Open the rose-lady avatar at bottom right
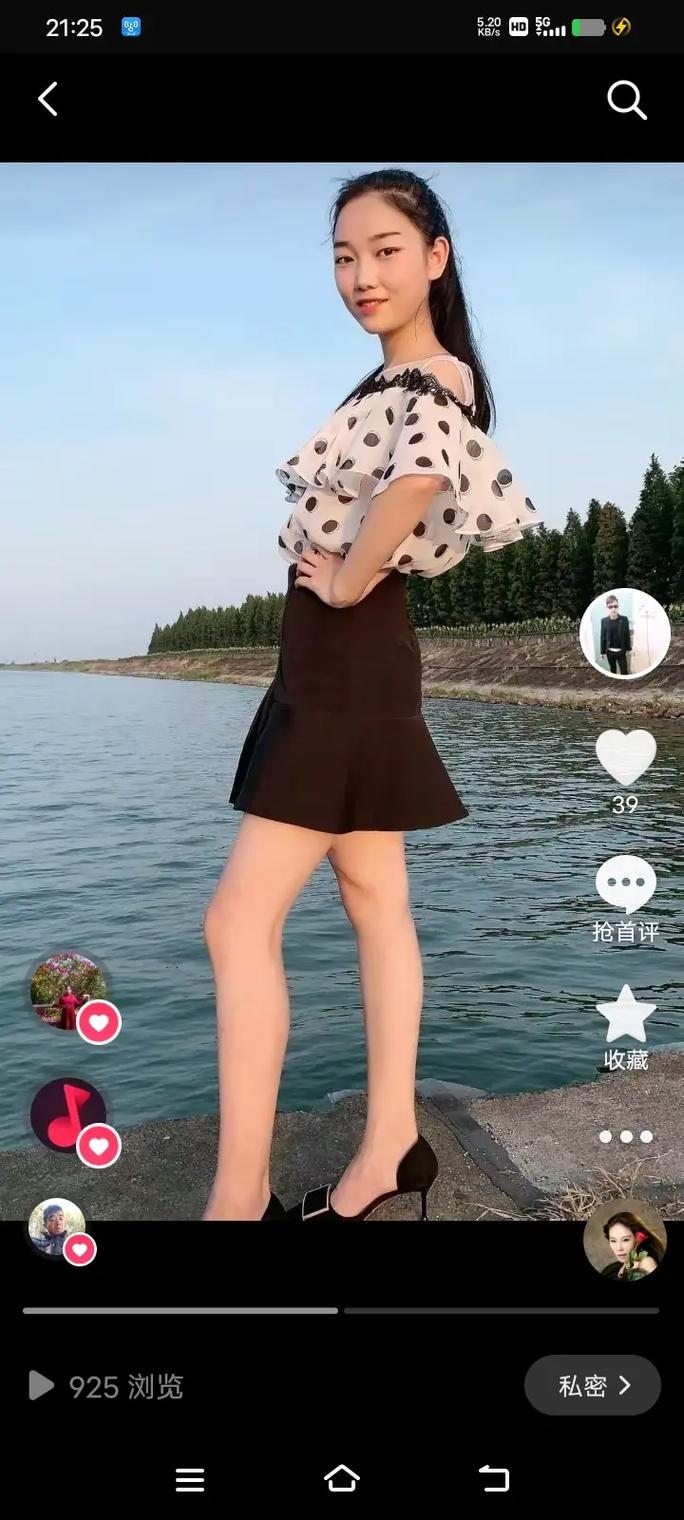The width and height of the screenshot is (684, 1520). pos(625,1240)
